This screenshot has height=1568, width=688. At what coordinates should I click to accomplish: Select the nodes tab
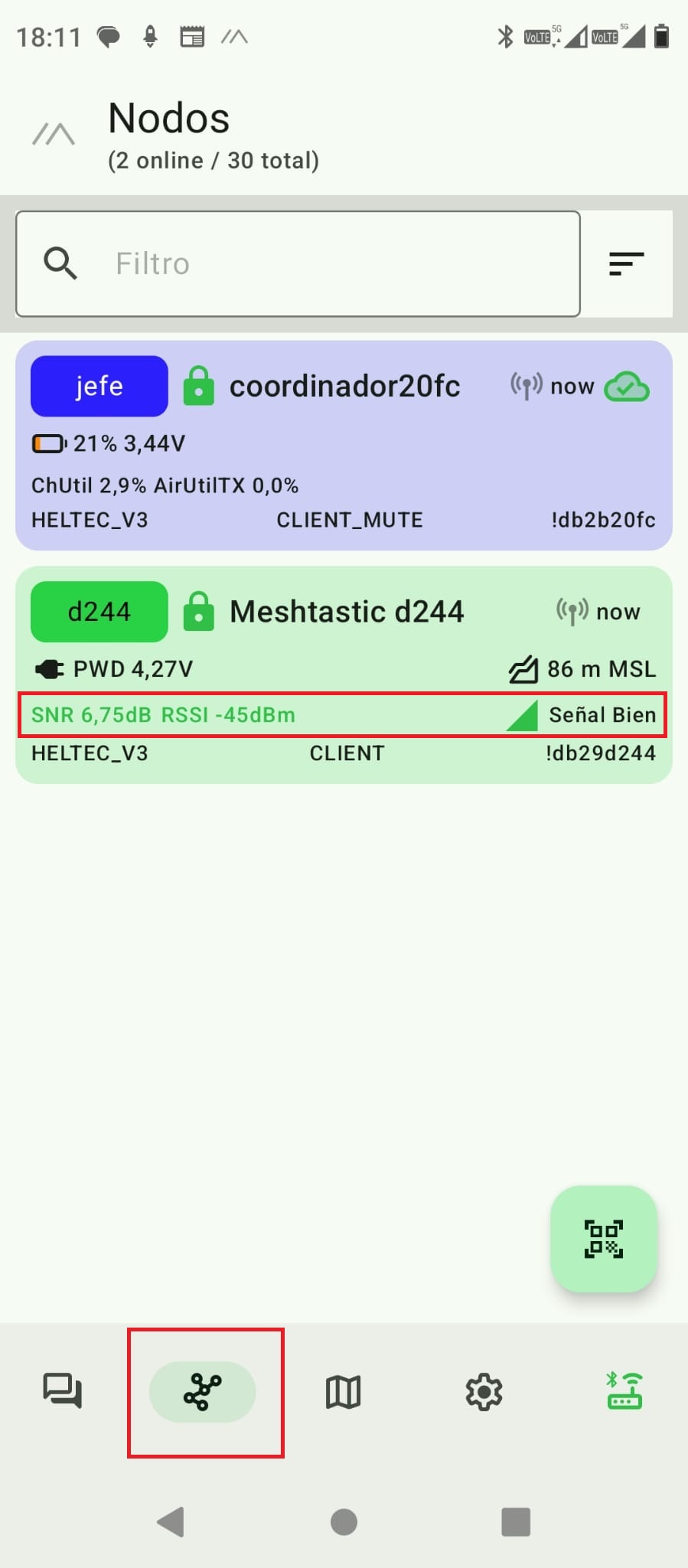(203, 1391)
